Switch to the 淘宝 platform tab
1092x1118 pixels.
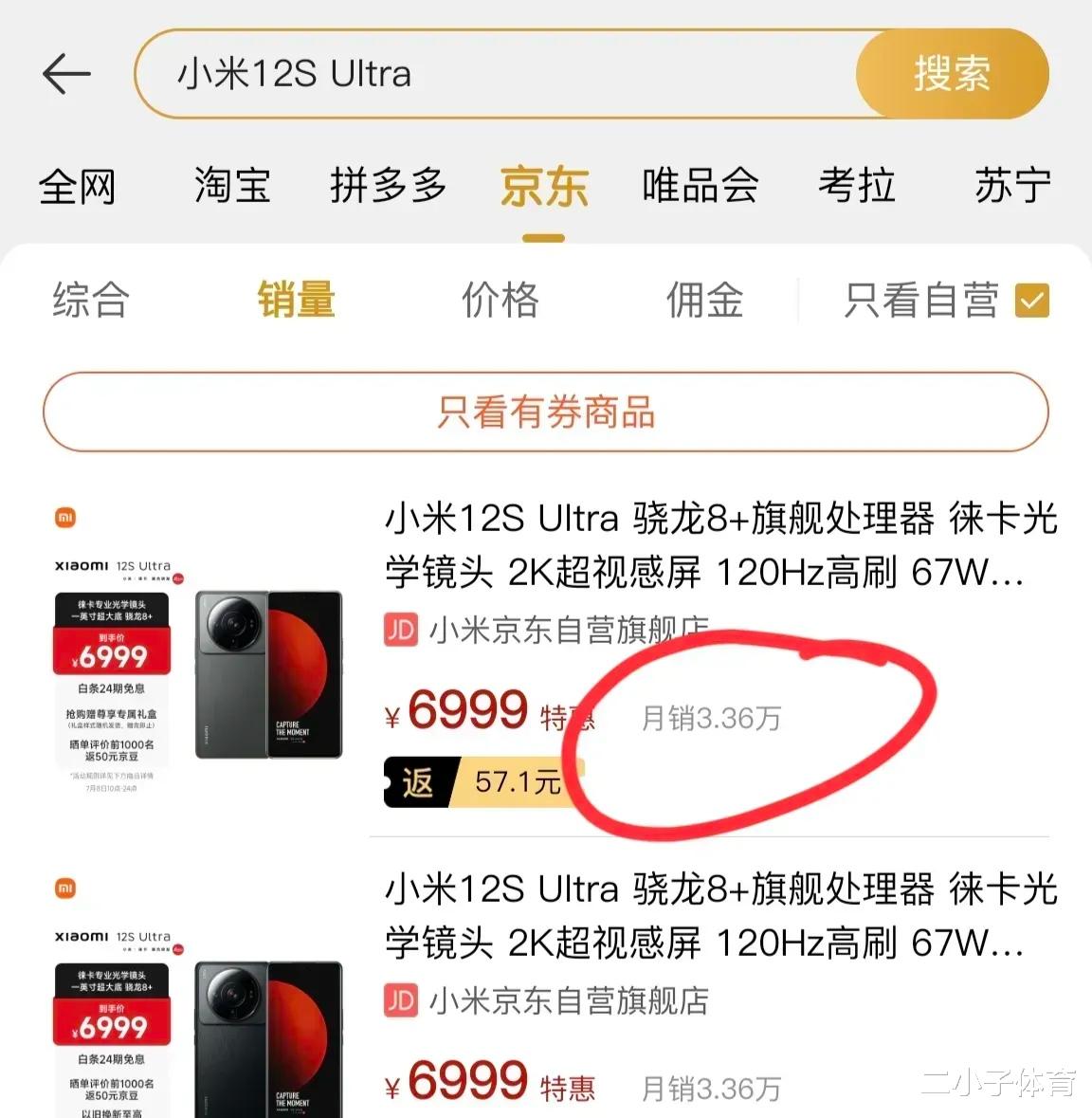[x=232, y=186]
